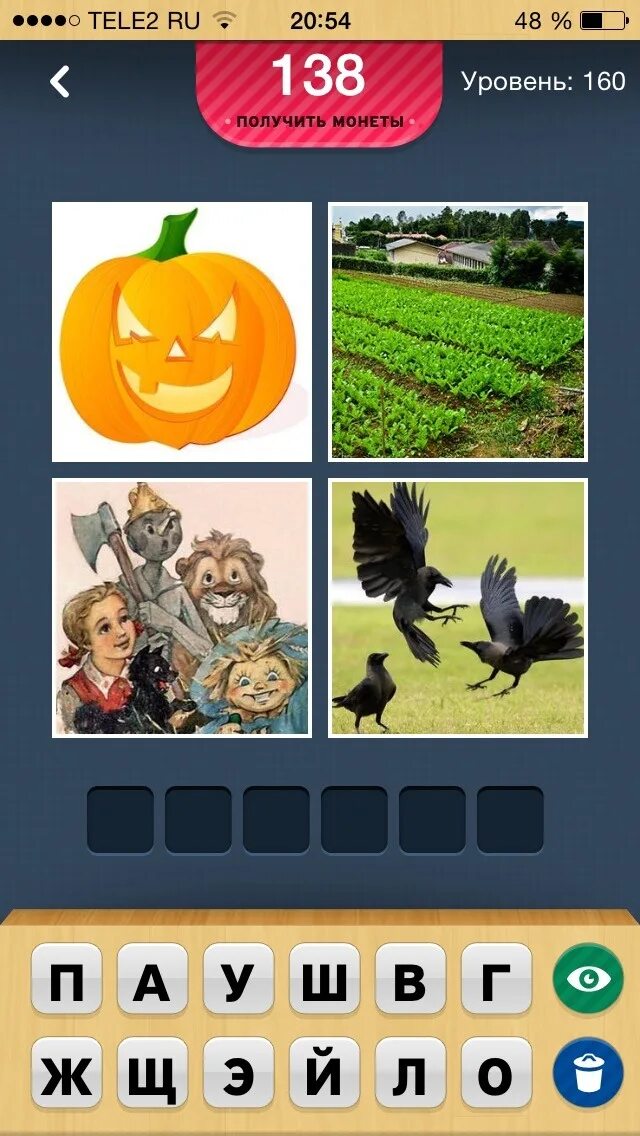
Task: Choose the letter Г tile
Action: click(x=496, y=979)
